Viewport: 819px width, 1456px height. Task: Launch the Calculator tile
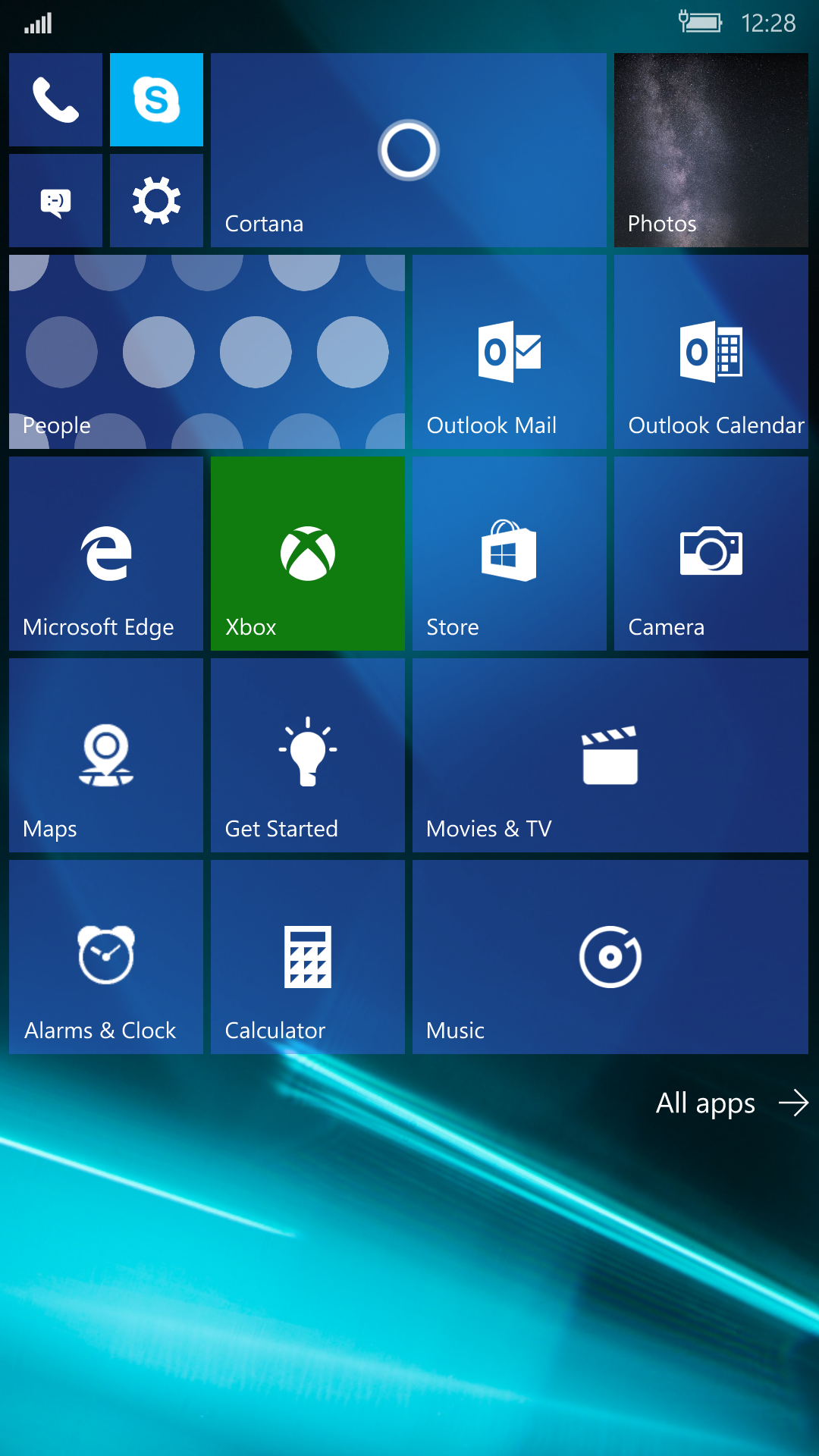click(308, 957)
